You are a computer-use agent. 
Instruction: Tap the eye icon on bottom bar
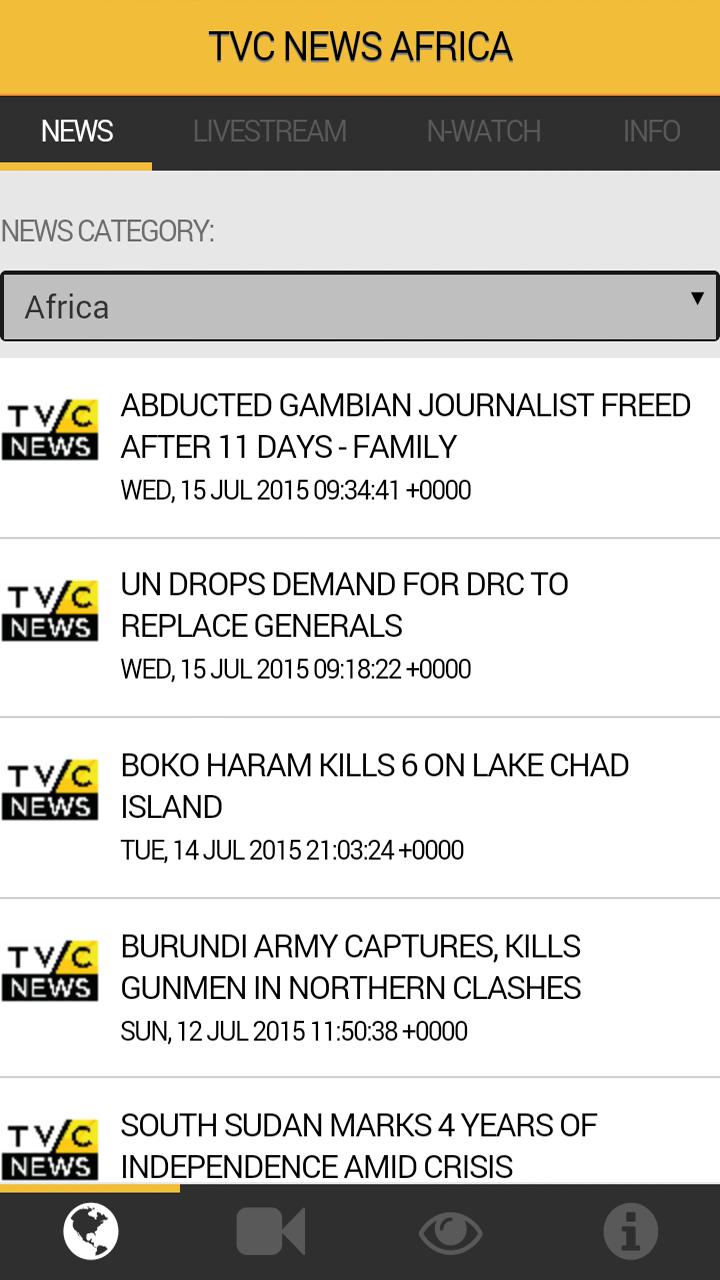[450, 1231]
